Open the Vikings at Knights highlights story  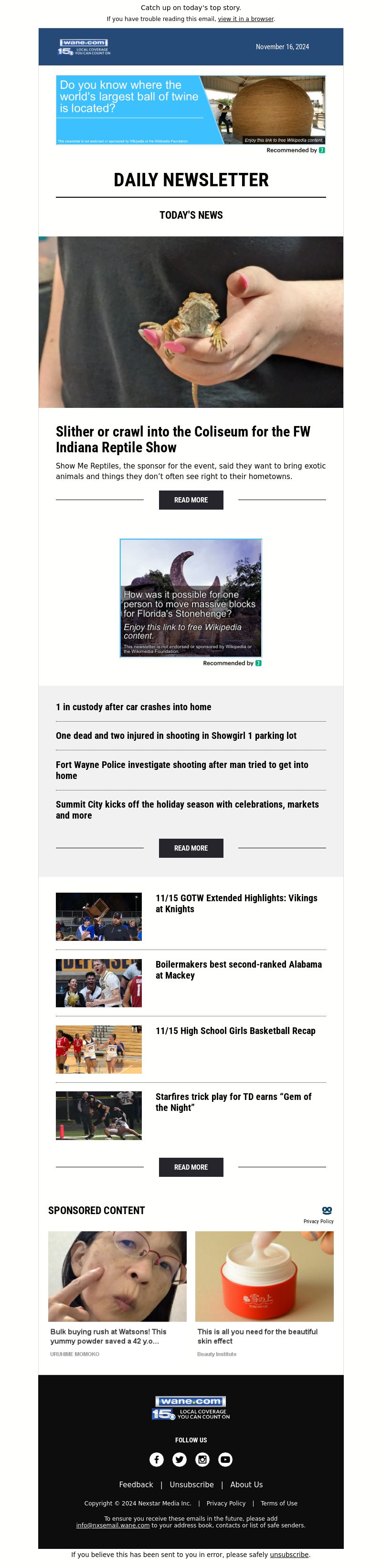click(x=236, y=903)
